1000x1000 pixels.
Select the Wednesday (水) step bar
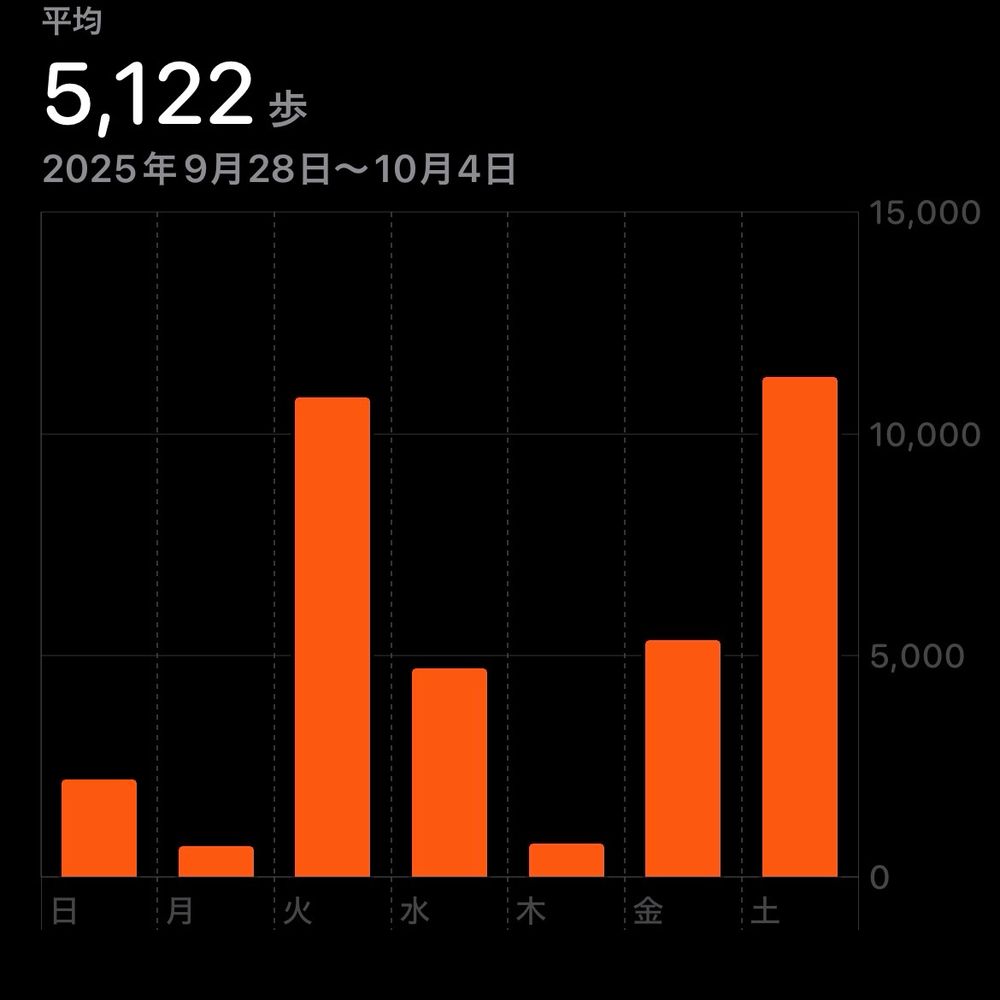point(450,772)
